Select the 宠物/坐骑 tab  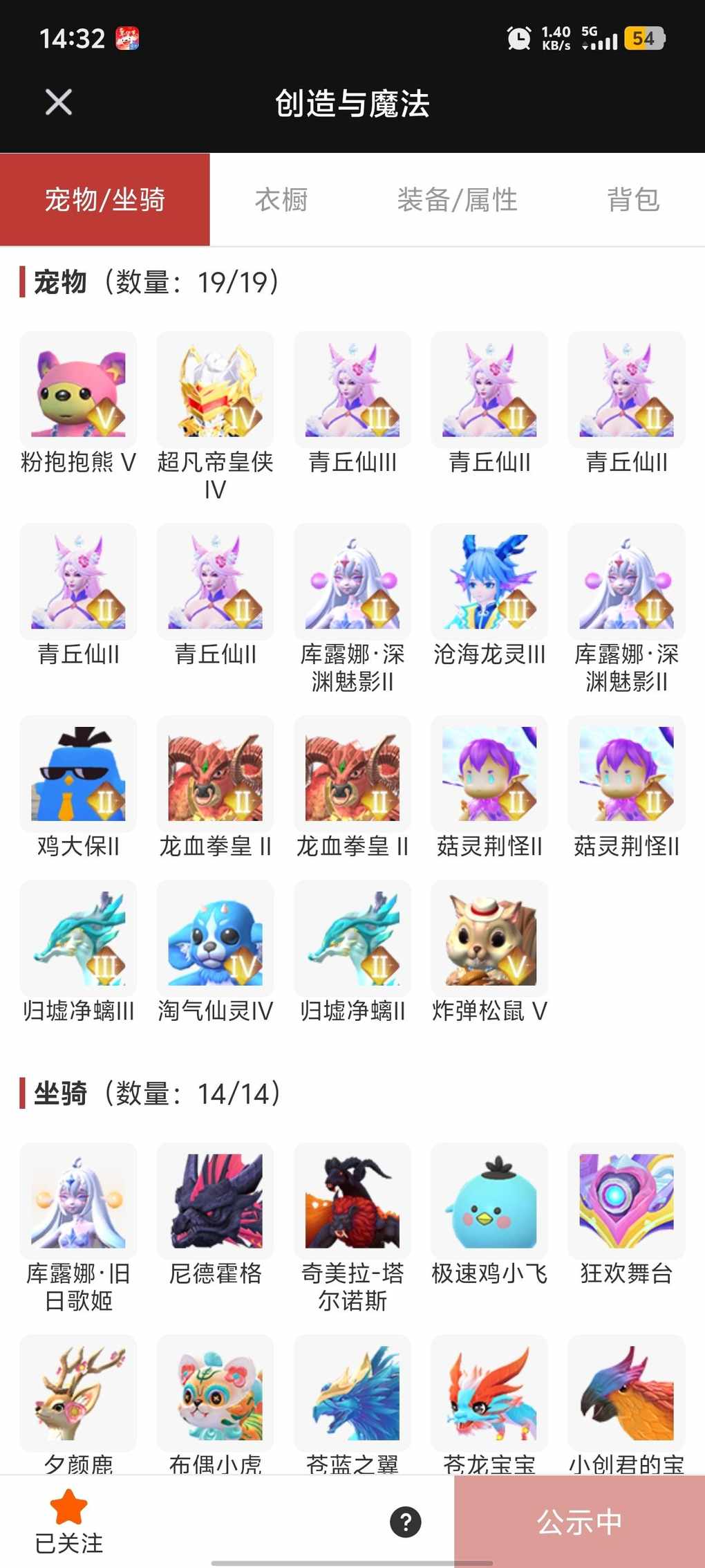(105, 200)
